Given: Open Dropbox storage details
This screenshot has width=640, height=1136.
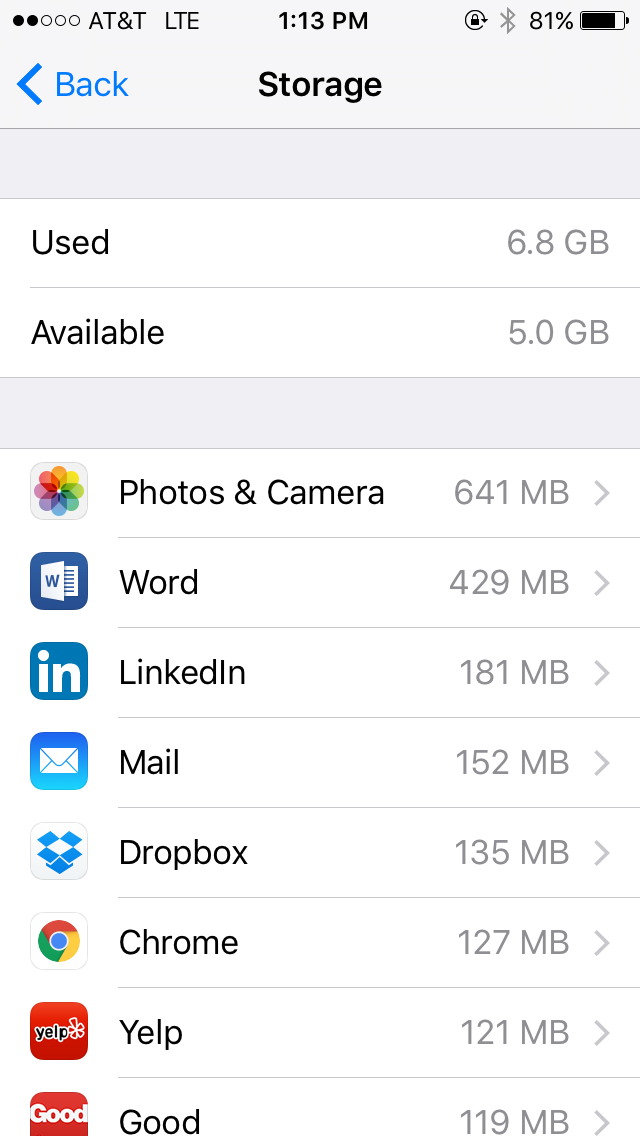Looking at the screenshot, I should click(320, 853).
